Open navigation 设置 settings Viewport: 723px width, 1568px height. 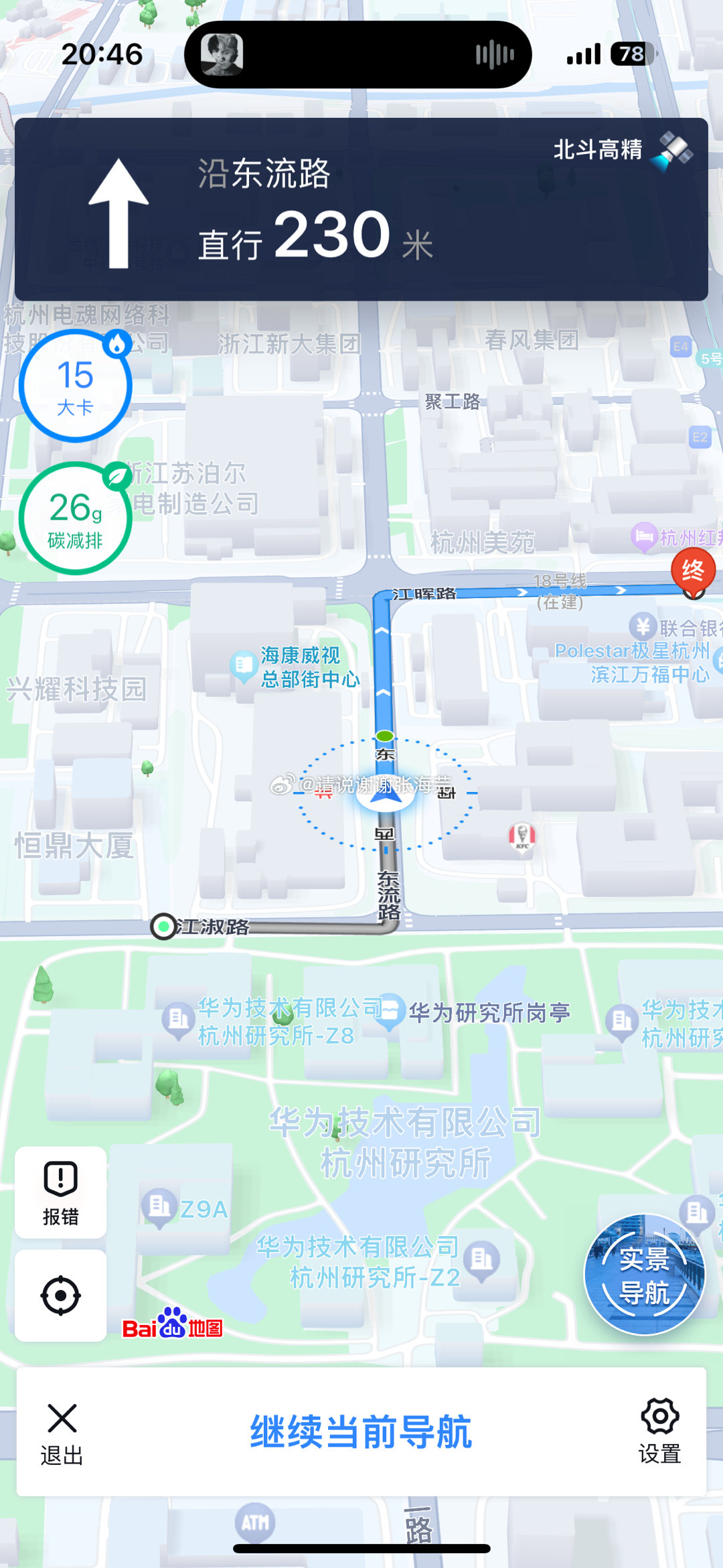(x=659, y=1432)
